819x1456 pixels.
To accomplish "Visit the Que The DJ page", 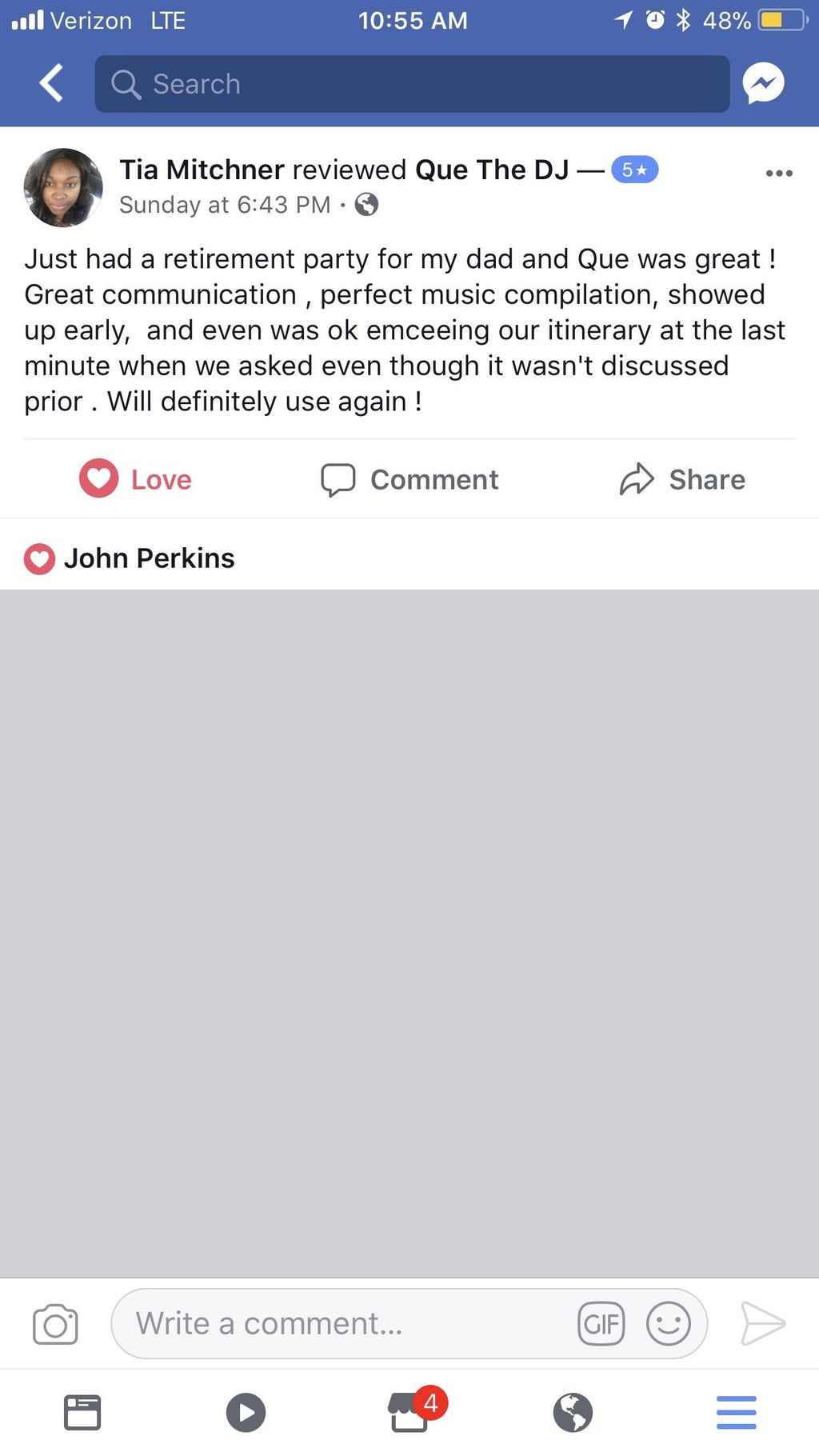I will [x=491, y=170].
